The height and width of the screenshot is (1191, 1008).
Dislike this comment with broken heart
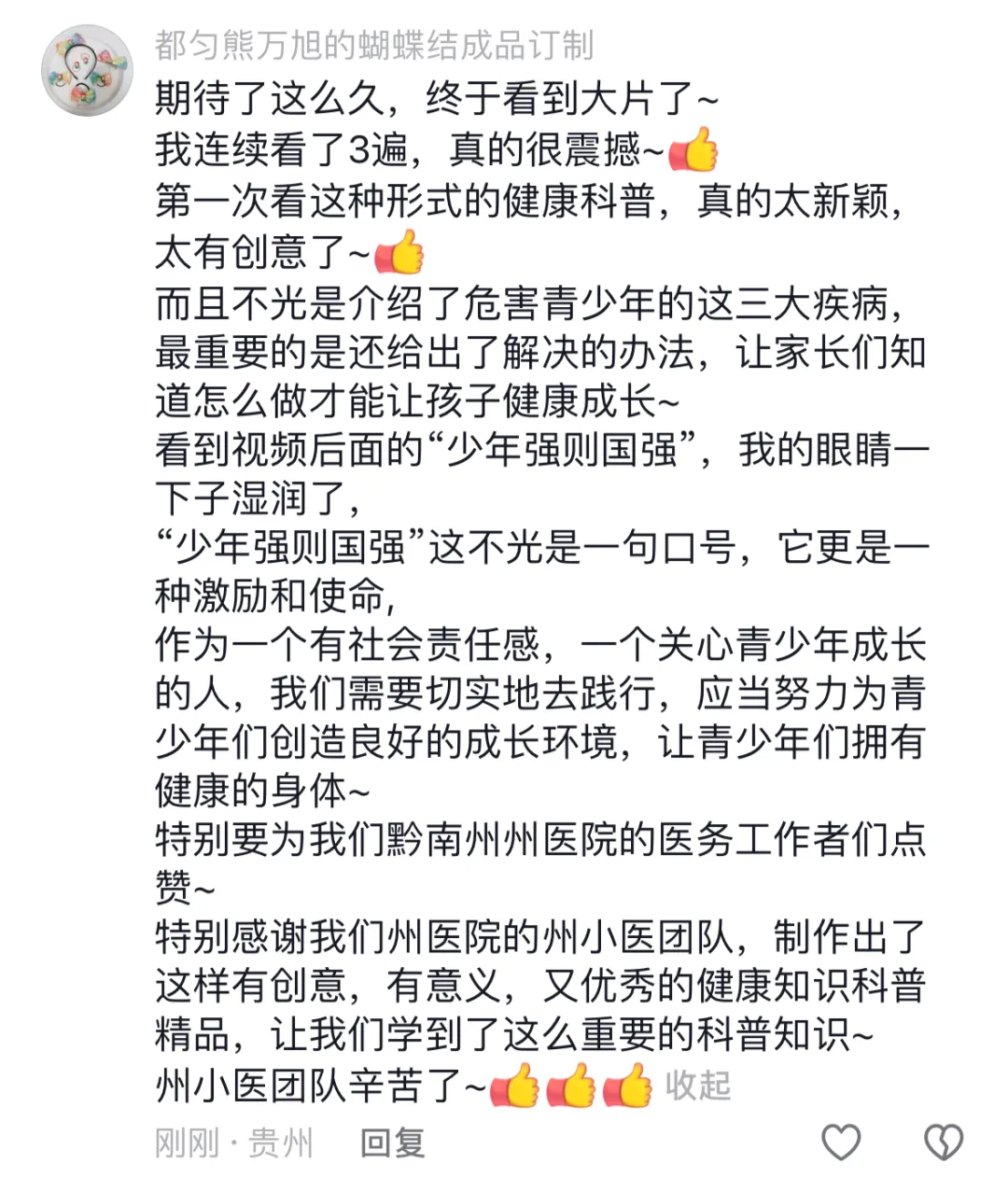[x=943, y=1142]
